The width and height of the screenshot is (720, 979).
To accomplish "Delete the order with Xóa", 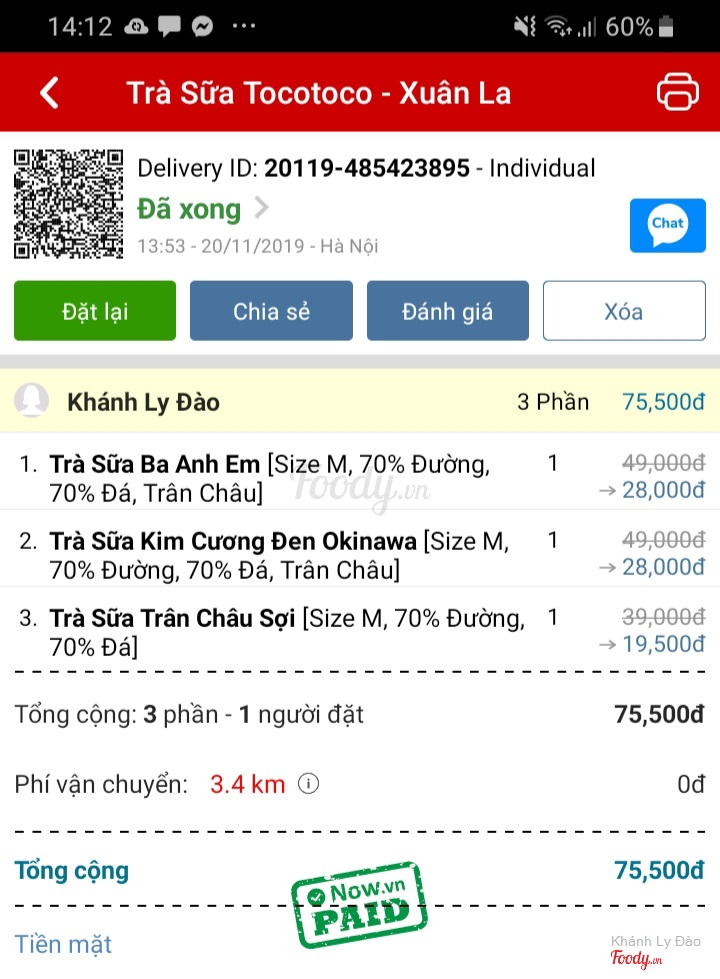I will tap(624, 311).
